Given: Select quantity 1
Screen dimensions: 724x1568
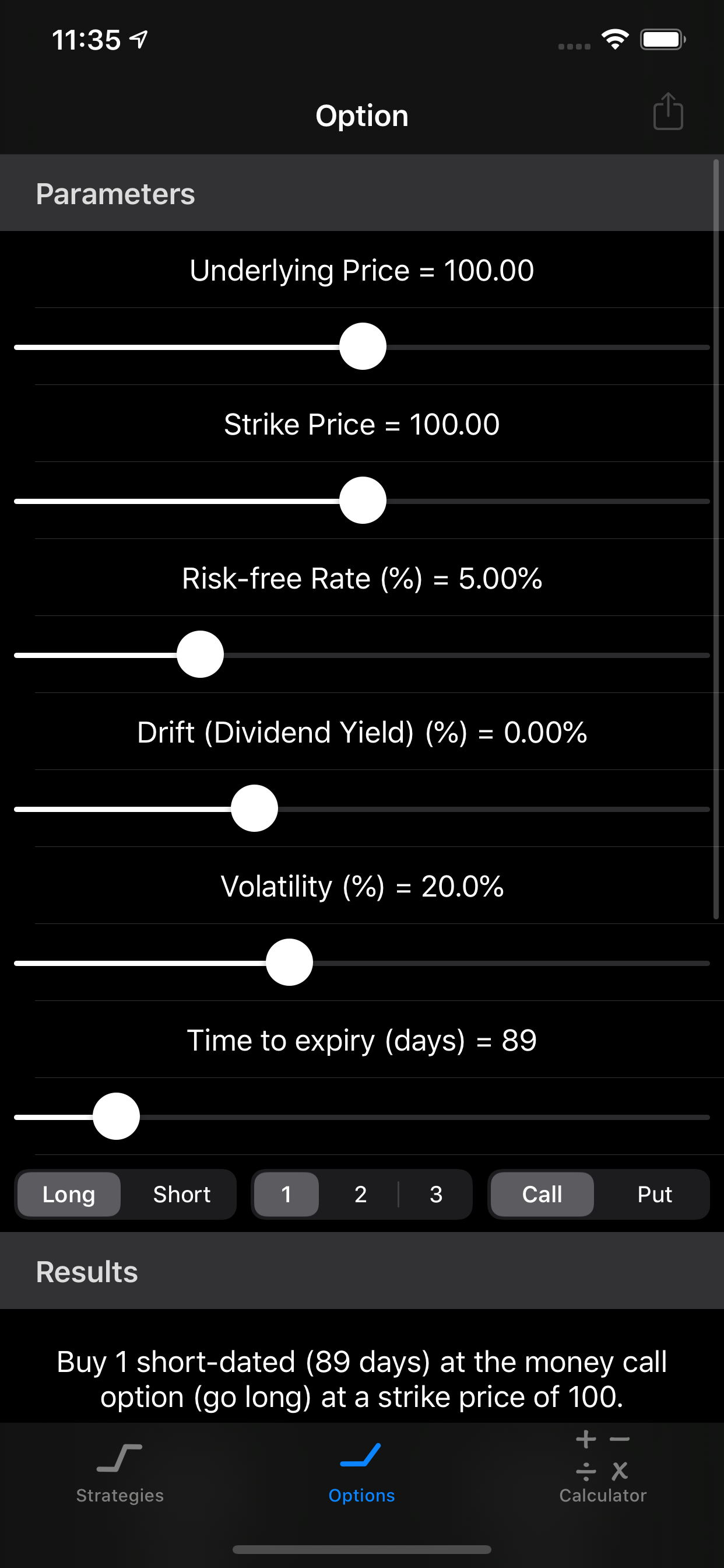Looking at the screenshot, I should click(286, 1194).
